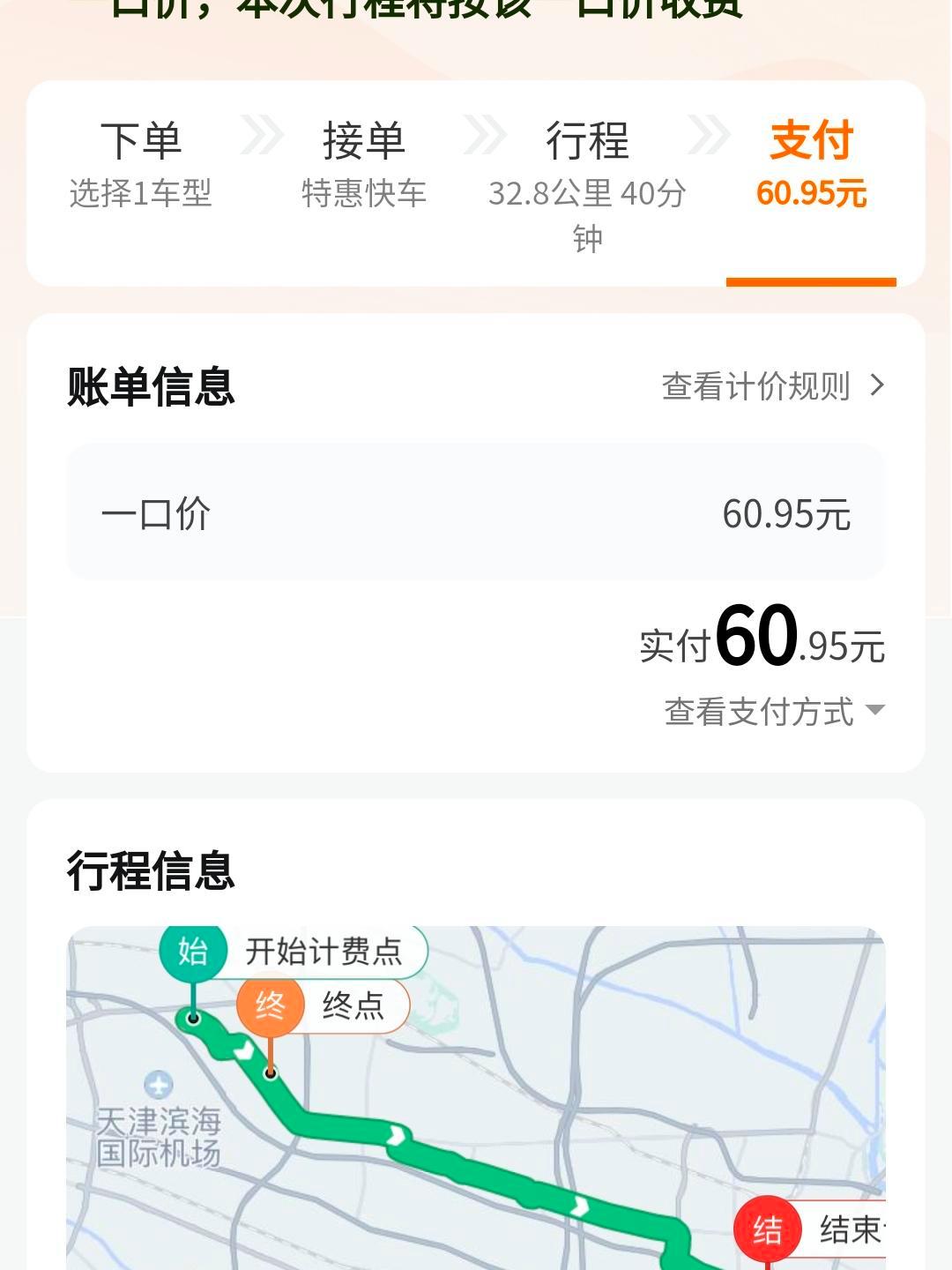This screenshot has height=1270, width=952.
Task: Tap the 行程信息 trip information heading
Action: (x=152, y=870)
